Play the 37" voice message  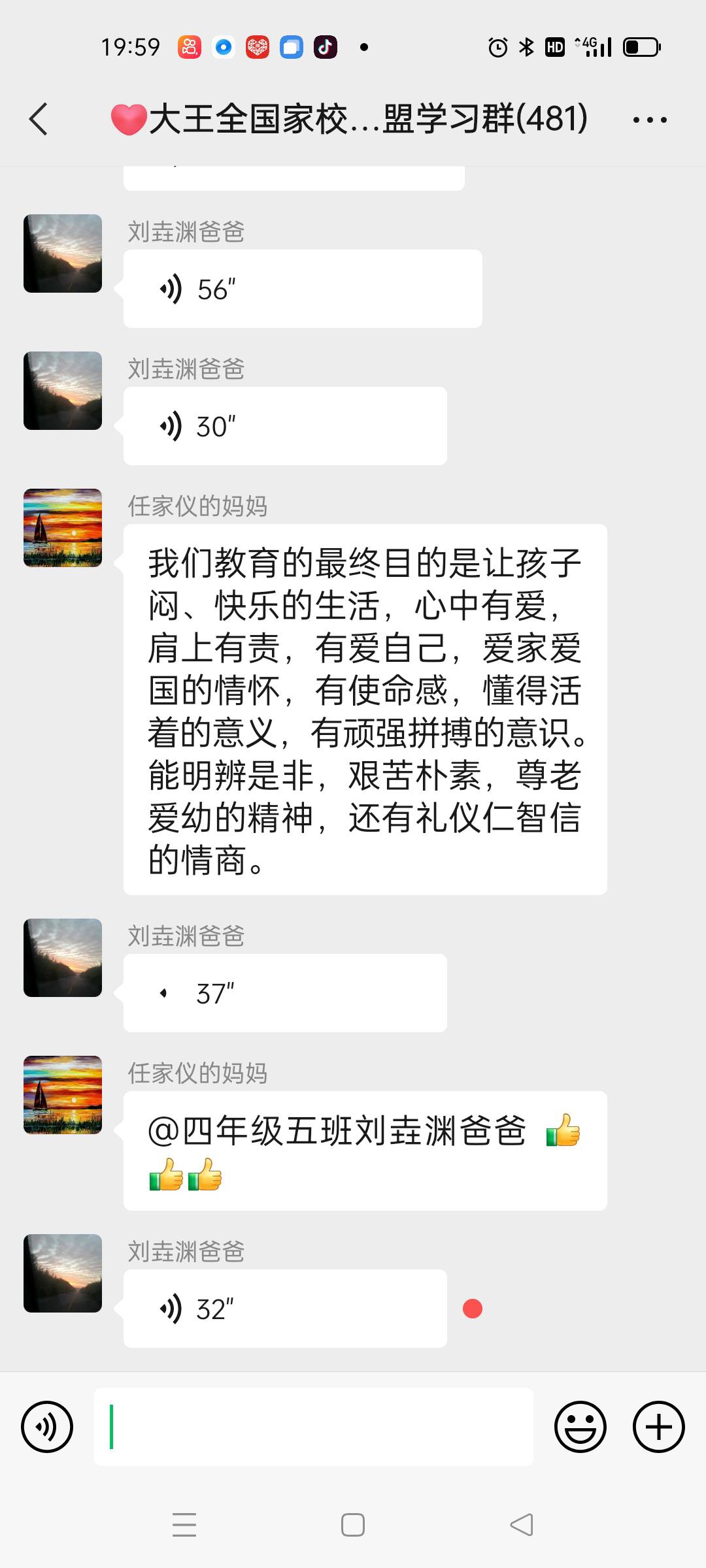pos(284,993)
